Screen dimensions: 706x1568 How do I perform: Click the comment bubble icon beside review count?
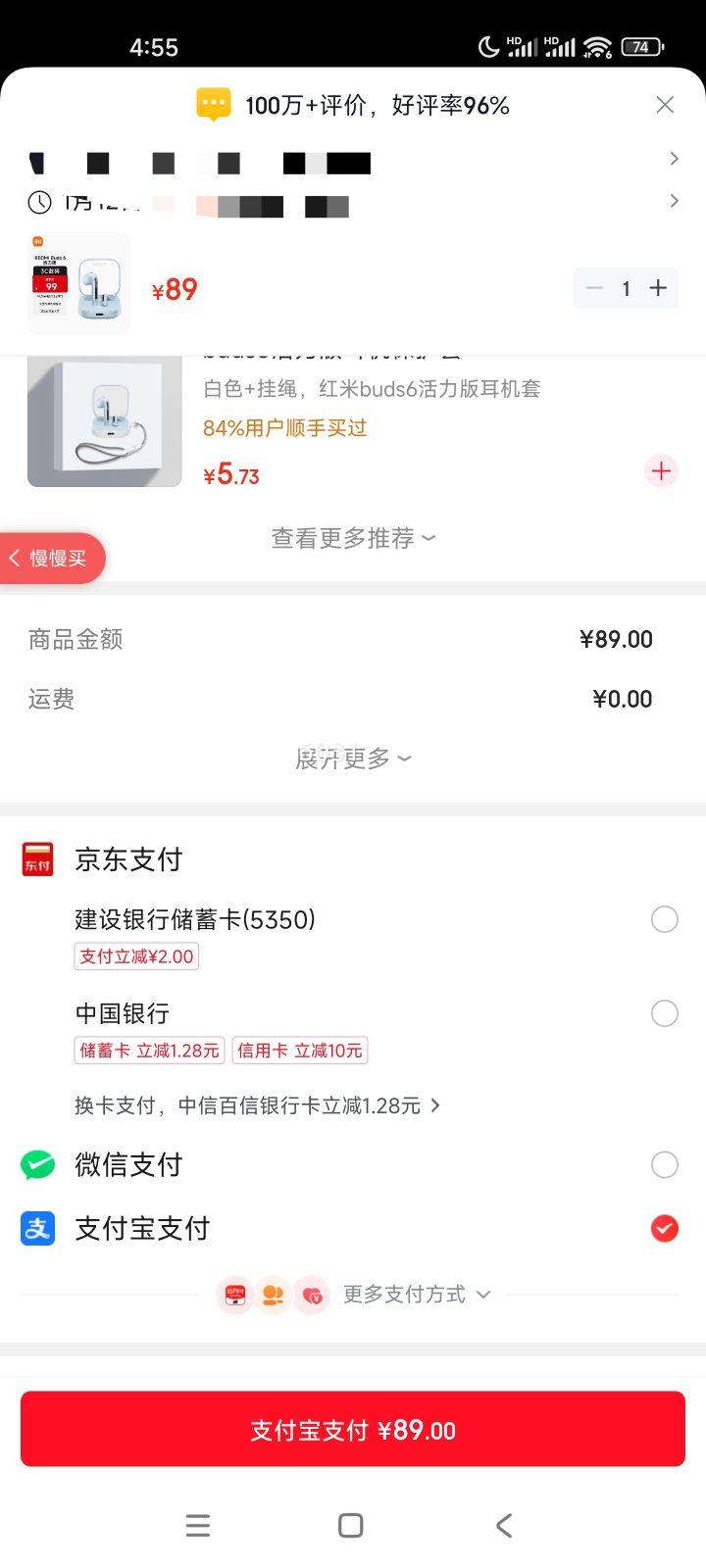point(213,103)
